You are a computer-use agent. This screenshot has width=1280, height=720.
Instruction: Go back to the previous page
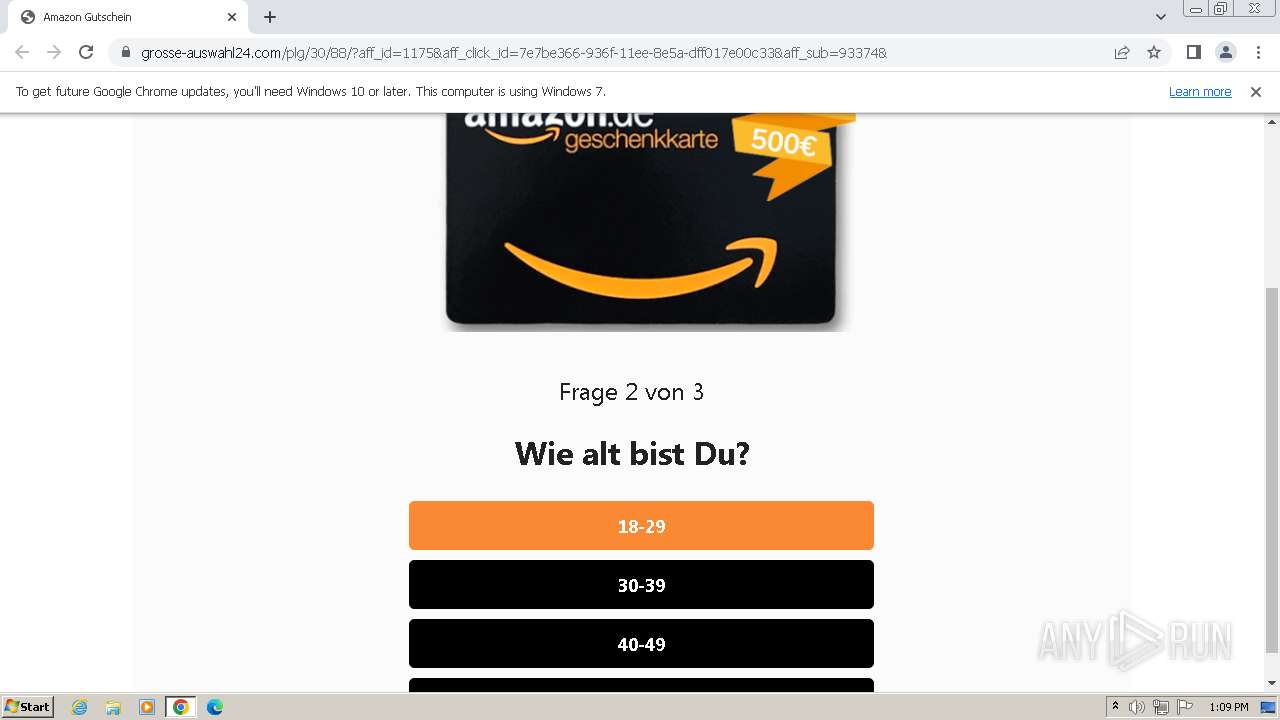click(x=22, y=52)
